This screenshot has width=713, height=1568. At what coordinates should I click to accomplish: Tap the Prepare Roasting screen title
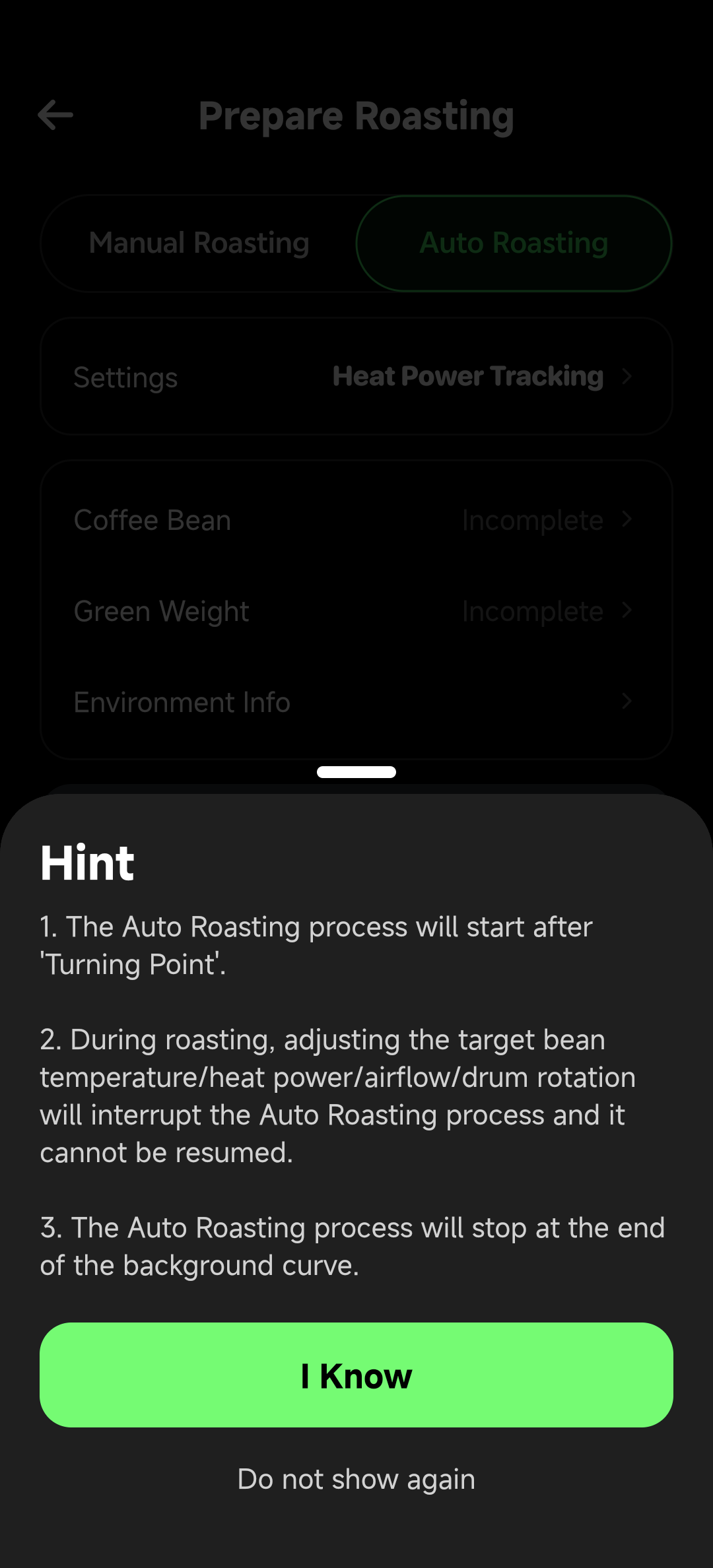[356, 115]
